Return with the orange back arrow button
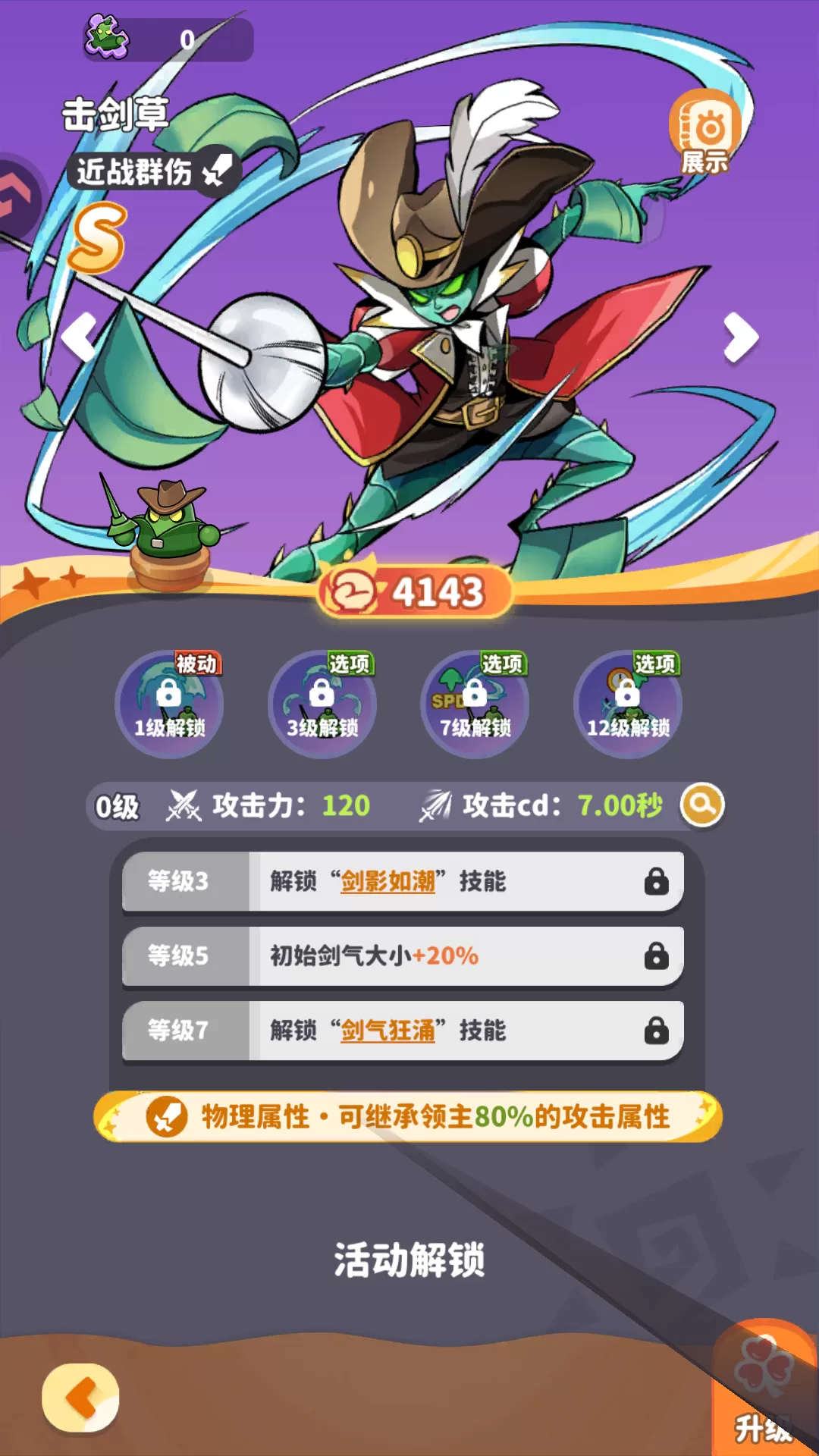The height and width of the screenshot is (1456, 819). (81, 1398)
